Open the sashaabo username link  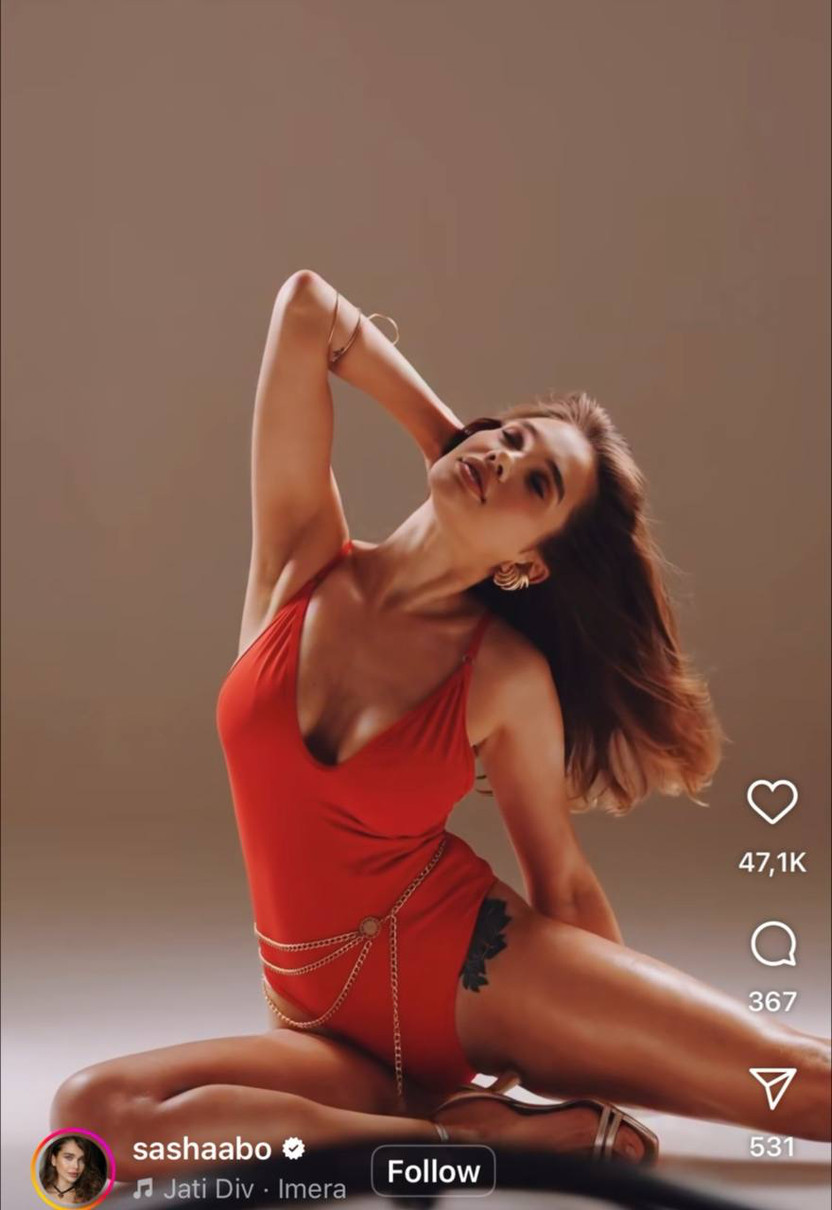[x=202, y=1149]
